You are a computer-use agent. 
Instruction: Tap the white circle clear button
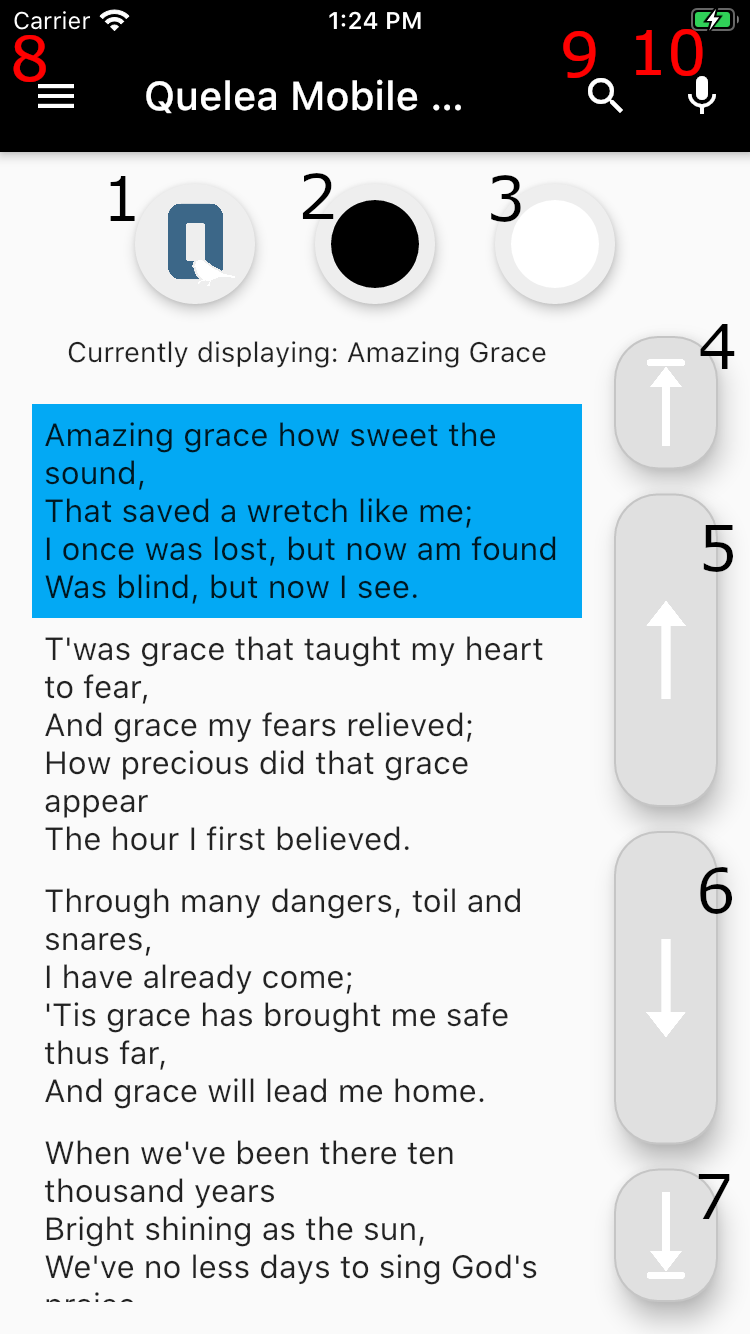(x=555, y=244)
